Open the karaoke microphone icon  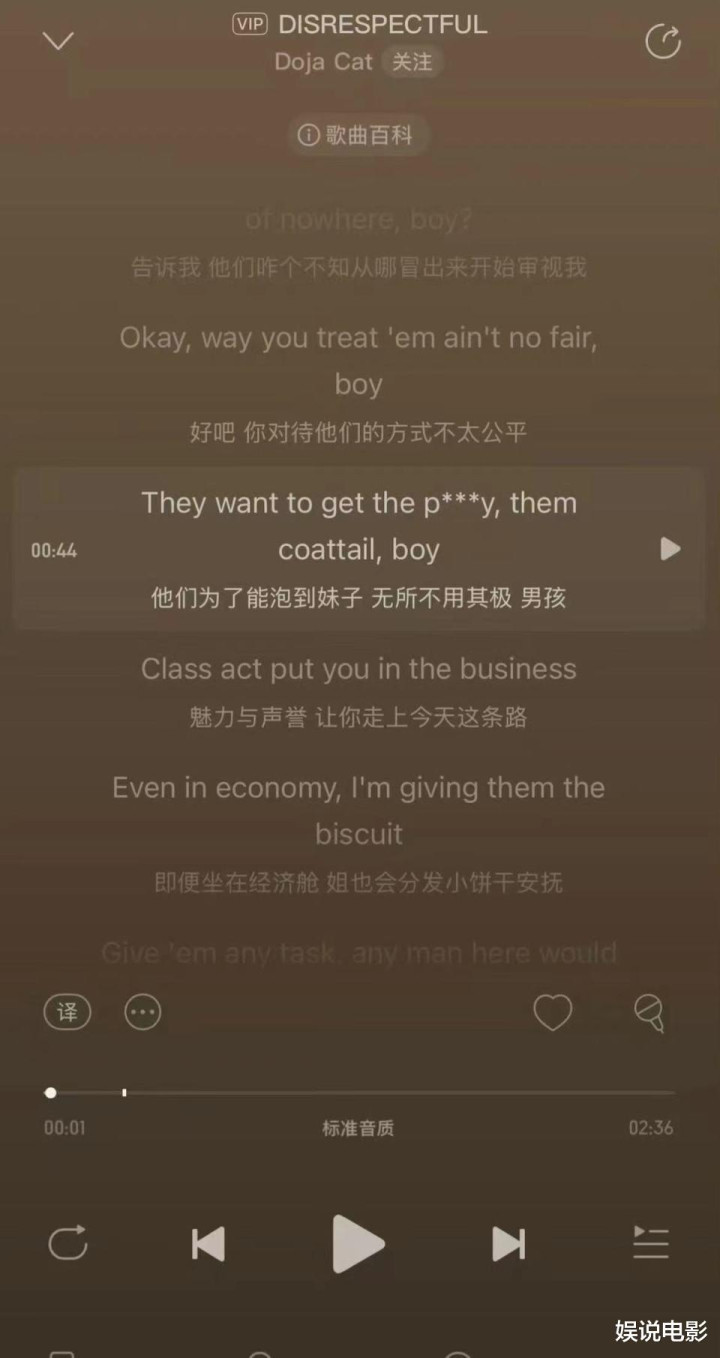[x=650, y=1013]
